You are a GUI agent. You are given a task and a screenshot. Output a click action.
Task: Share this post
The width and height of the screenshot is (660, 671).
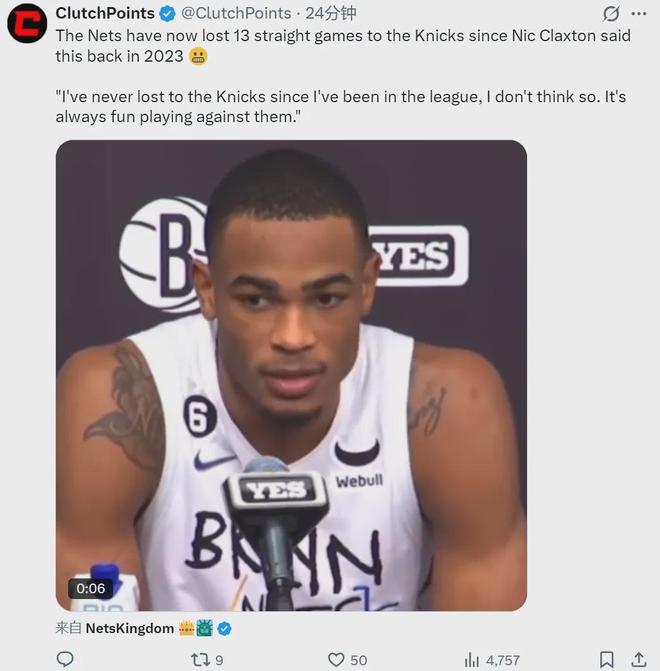(639, 659)
